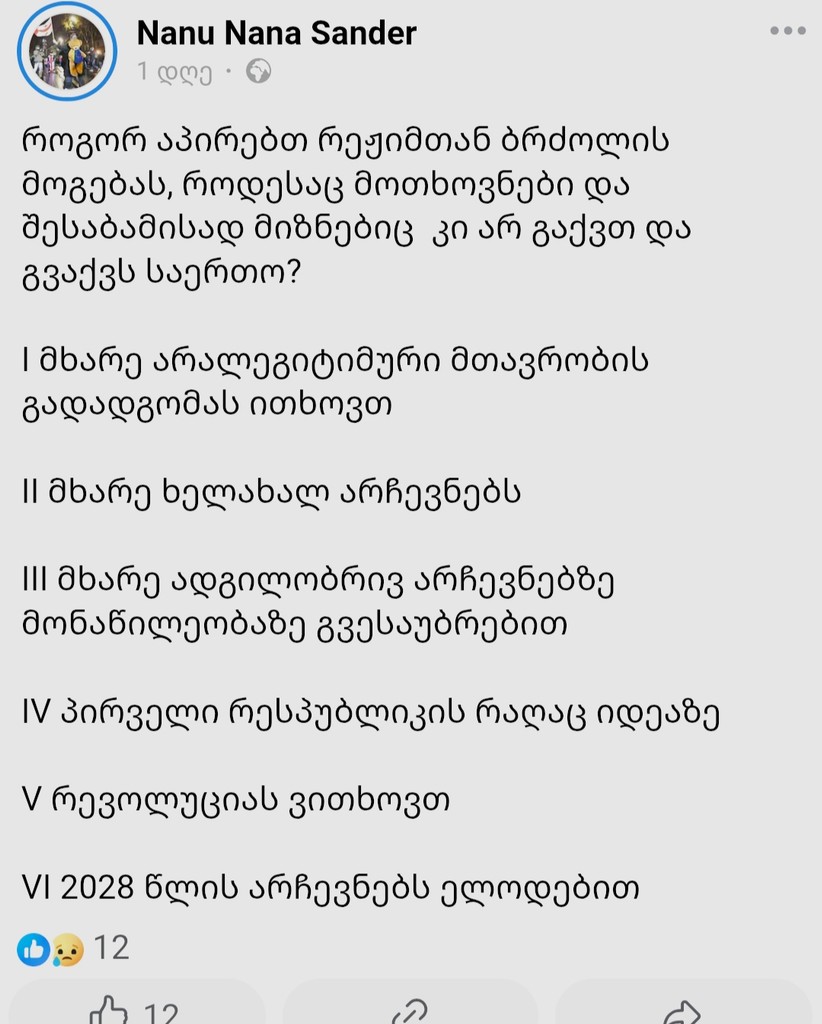The image size is (822, 1024).
Task: Click the public audience globe icon
Action: 259,72
